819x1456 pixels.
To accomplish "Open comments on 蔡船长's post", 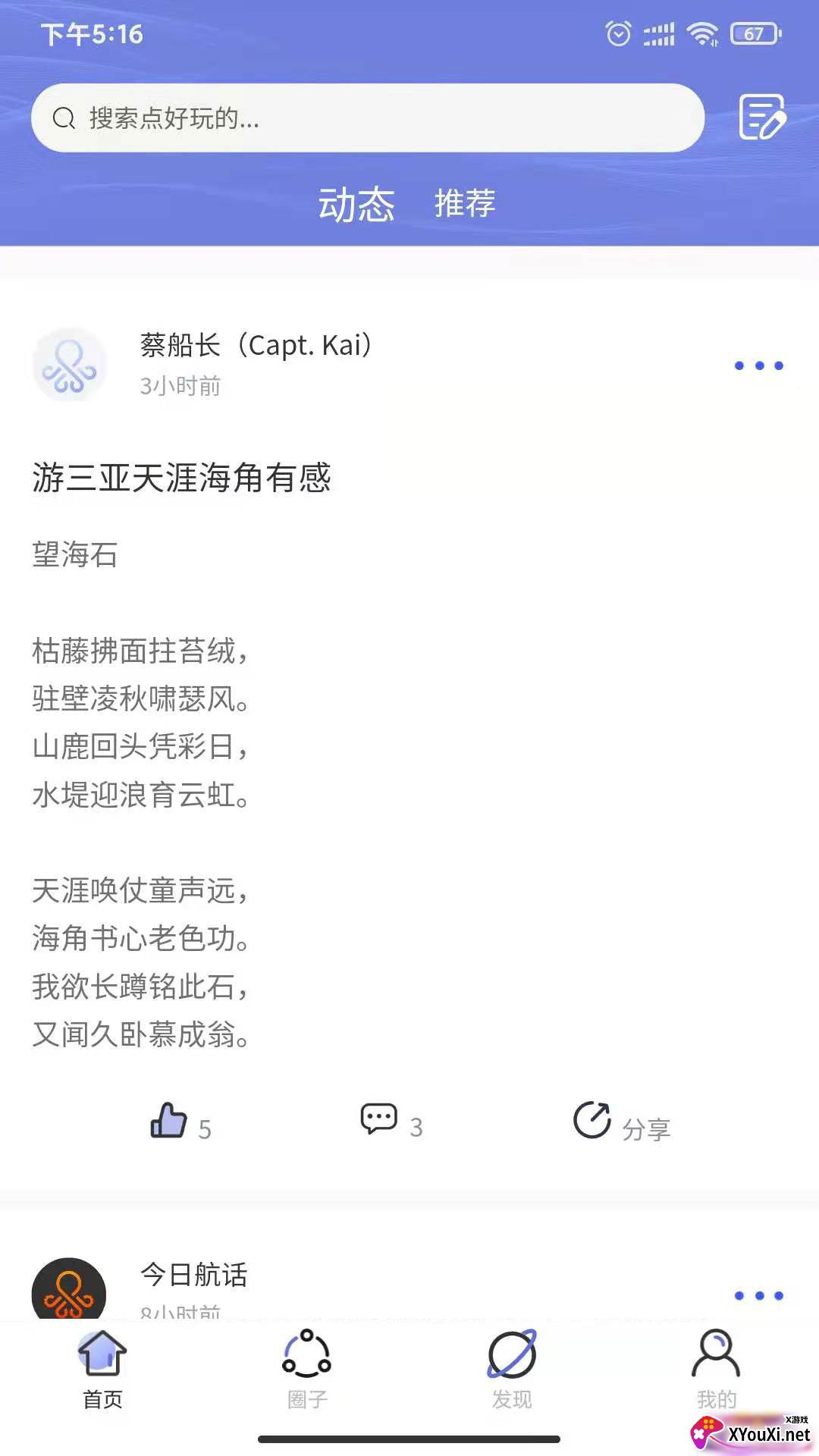I will [x=379, y=1119].
